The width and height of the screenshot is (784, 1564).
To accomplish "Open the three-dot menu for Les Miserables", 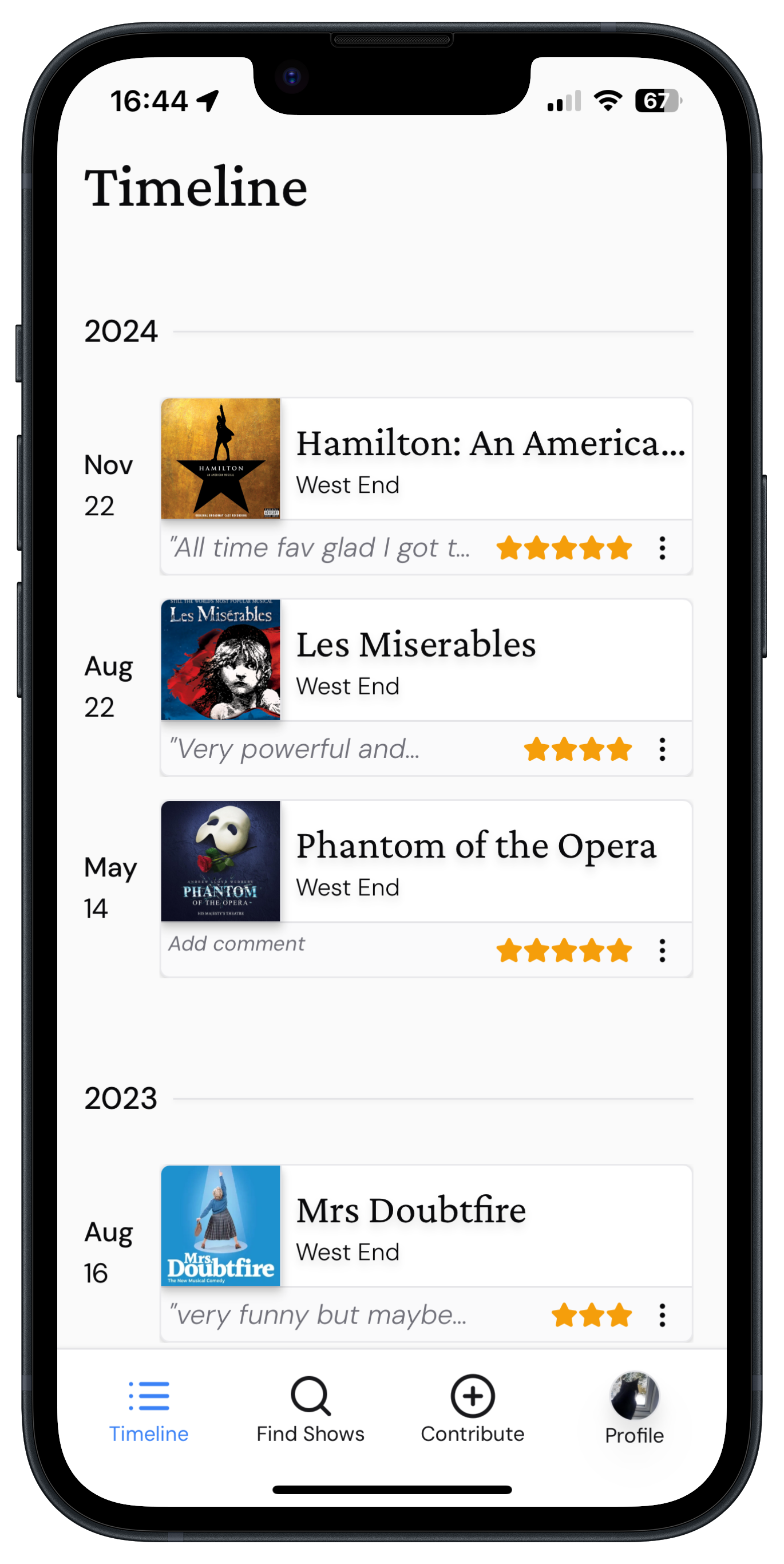I will (662, 749).
